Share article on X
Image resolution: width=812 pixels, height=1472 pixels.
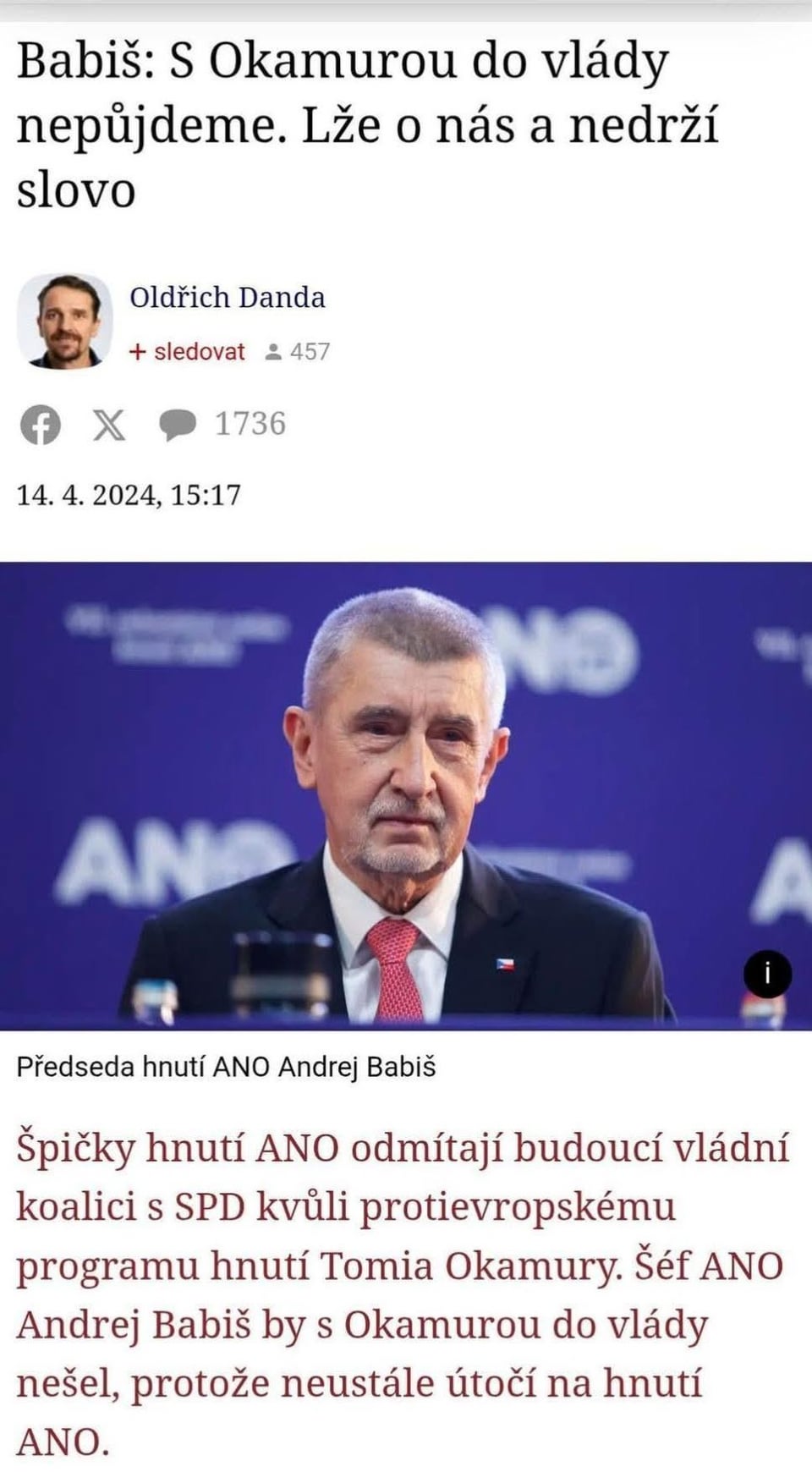pyautogui.click(x=108, y=425)
